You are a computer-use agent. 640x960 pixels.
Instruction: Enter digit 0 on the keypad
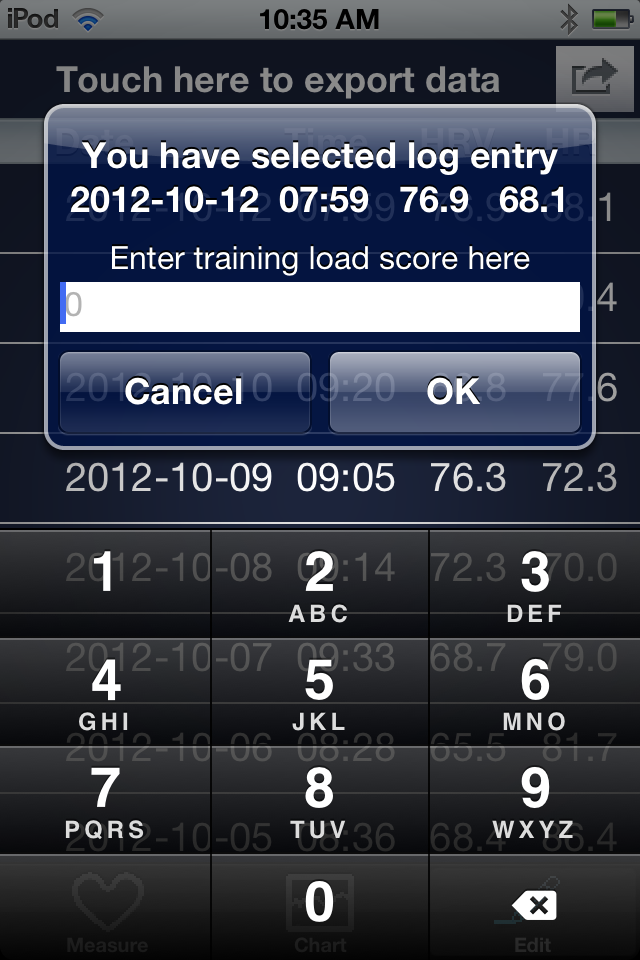pyautogui.click(x=319, y=905)
